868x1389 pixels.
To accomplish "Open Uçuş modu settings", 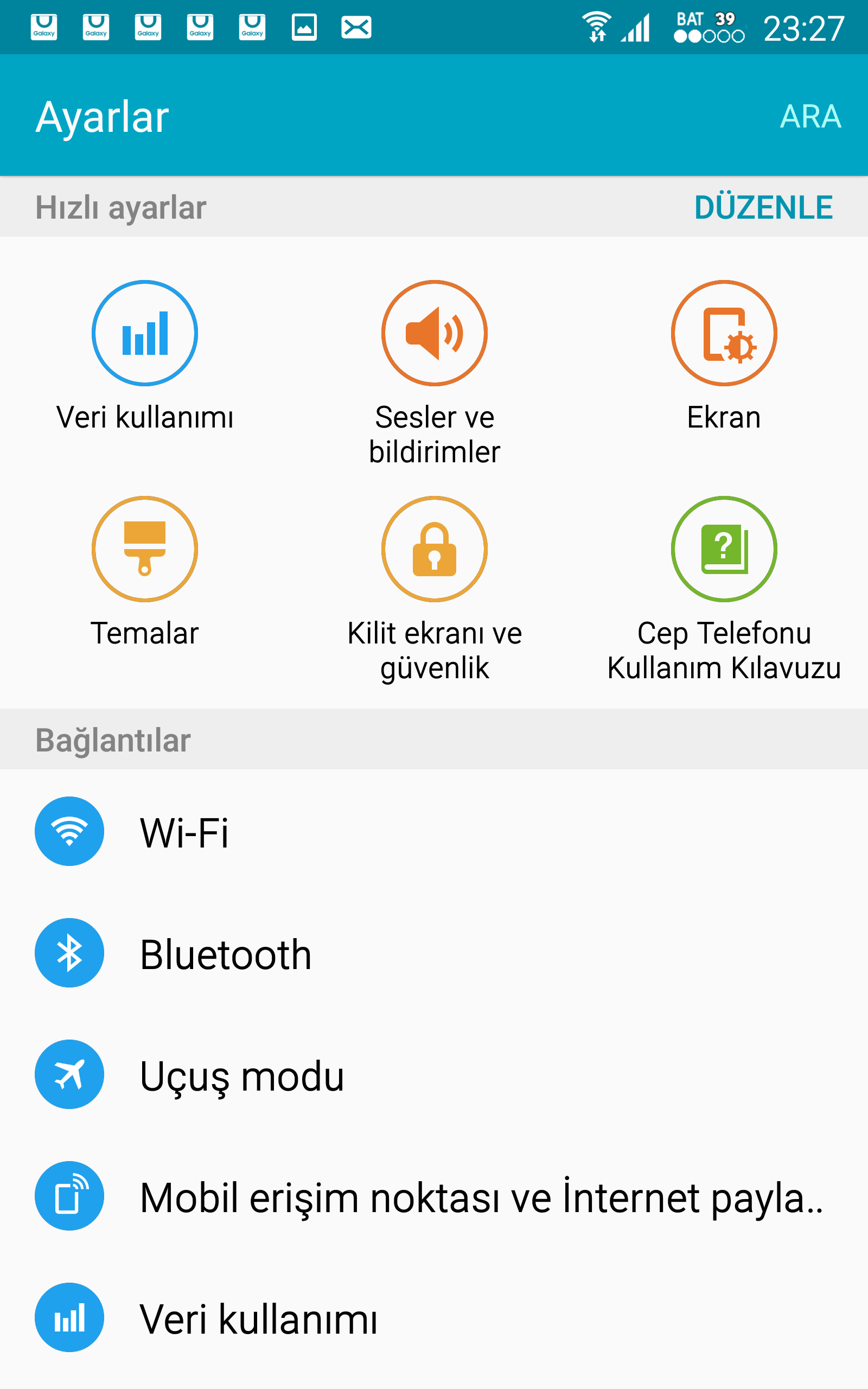I will click(434, 1074).
